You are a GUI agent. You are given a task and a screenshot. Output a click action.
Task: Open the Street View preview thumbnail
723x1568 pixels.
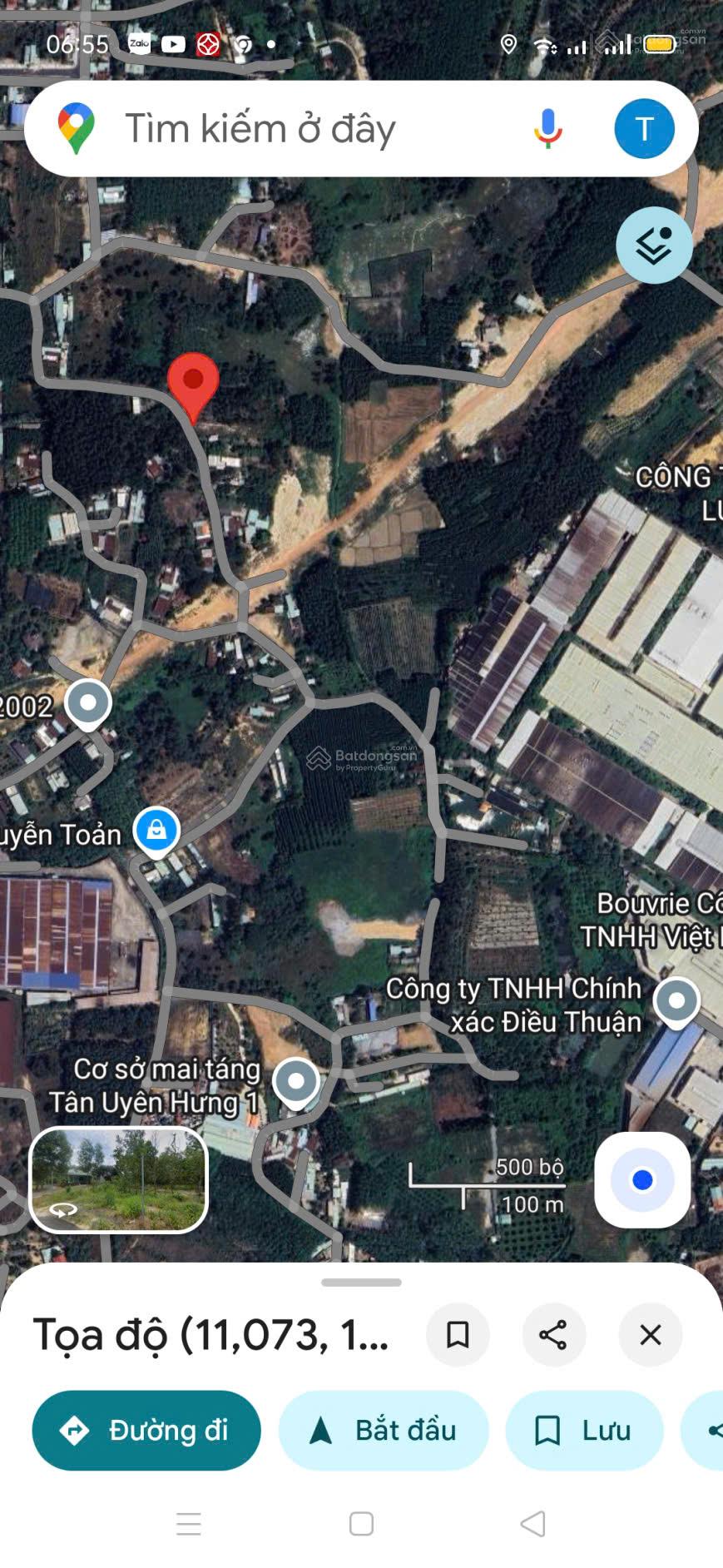[x=118, y=1181]
